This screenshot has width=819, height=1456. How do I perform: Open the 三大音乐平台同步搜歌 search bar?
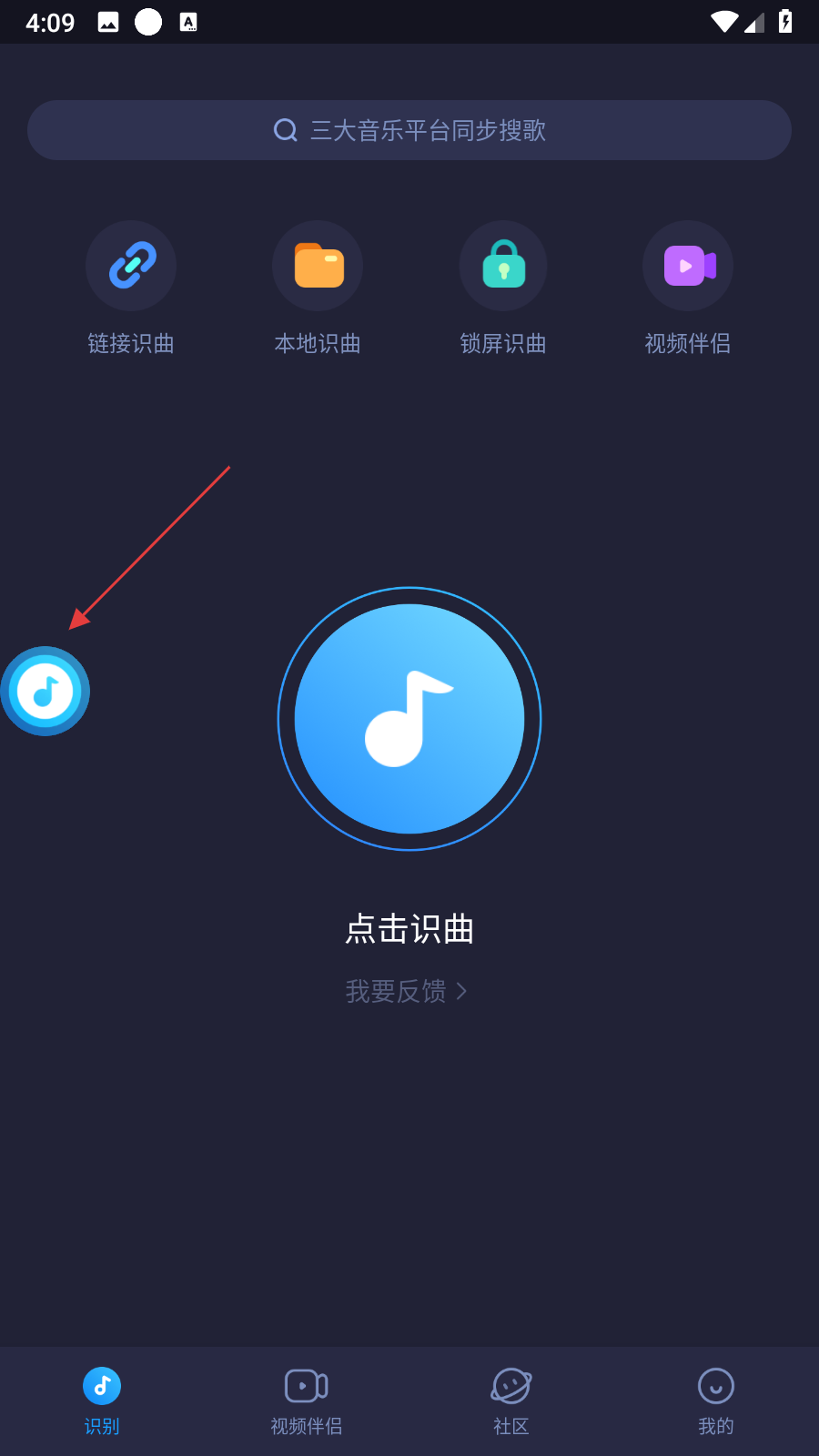409,130
